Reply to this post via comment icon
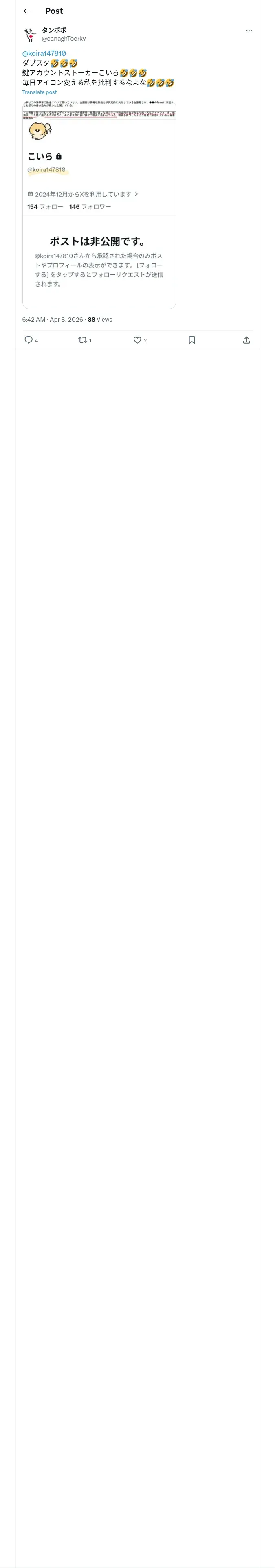The height and width of the screenshot is (1568, 275). (29, 340)
